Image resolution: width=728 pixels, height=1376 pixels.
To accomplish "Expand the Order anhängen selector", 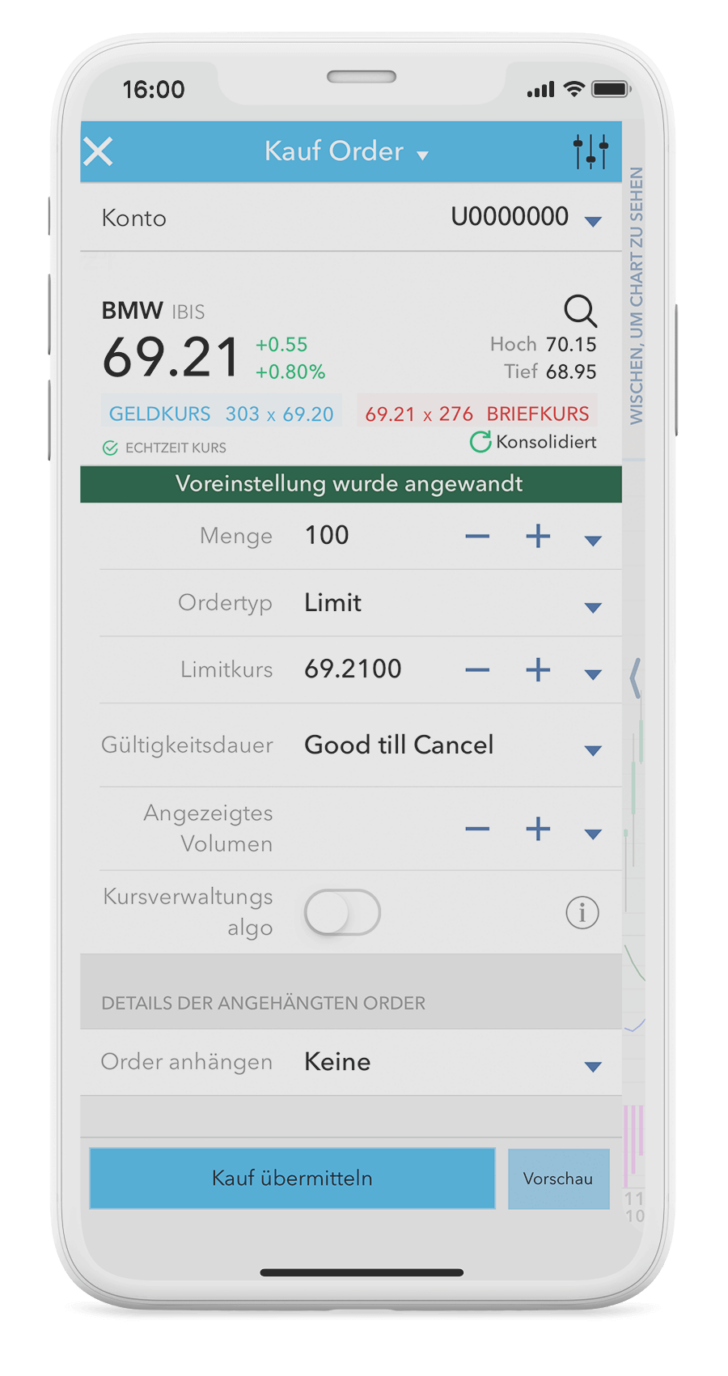I will 593,1065.
